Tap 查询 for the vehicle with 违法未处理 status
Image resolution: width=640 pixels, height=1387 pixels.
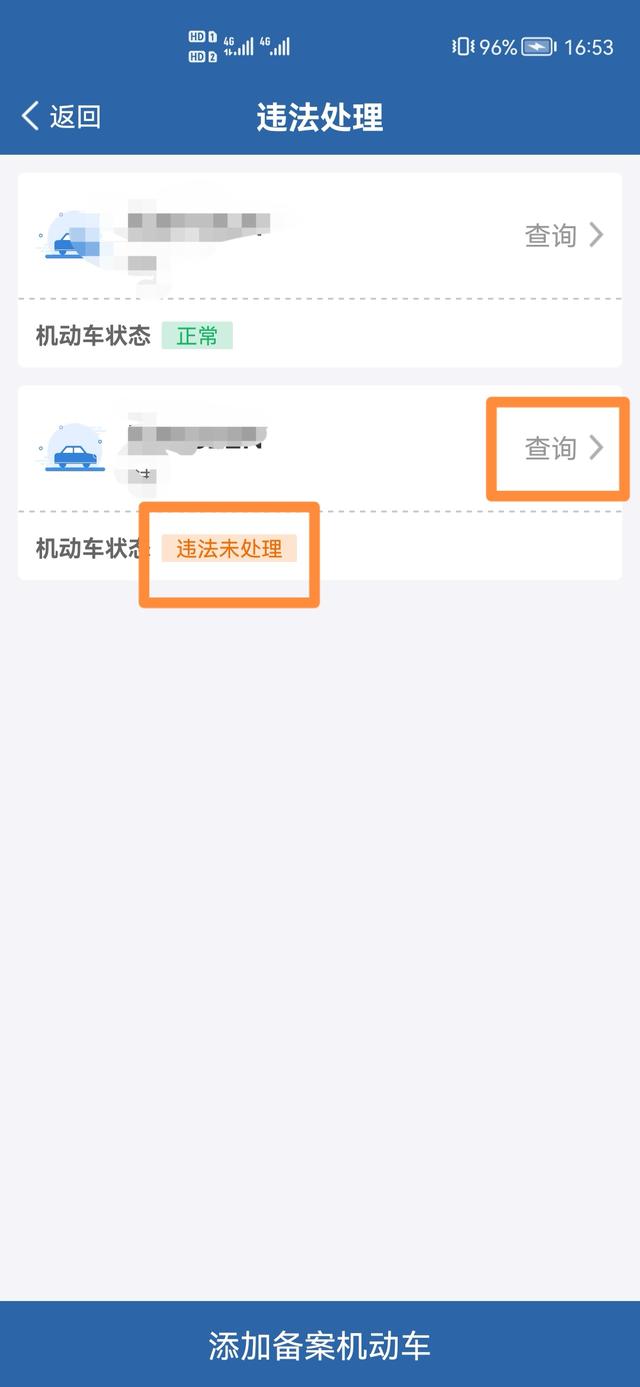coord(564,448)
